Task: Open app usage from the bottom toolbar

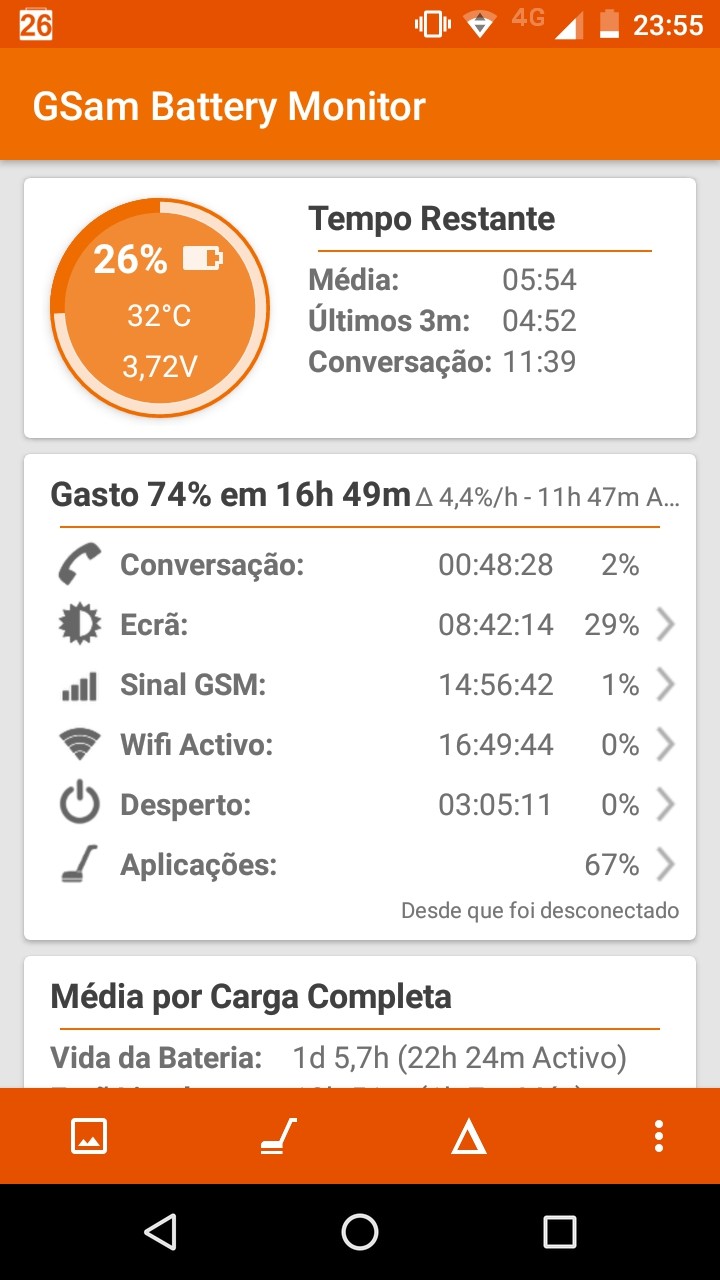Action: pyautogui.click(x=279, y=1136)
